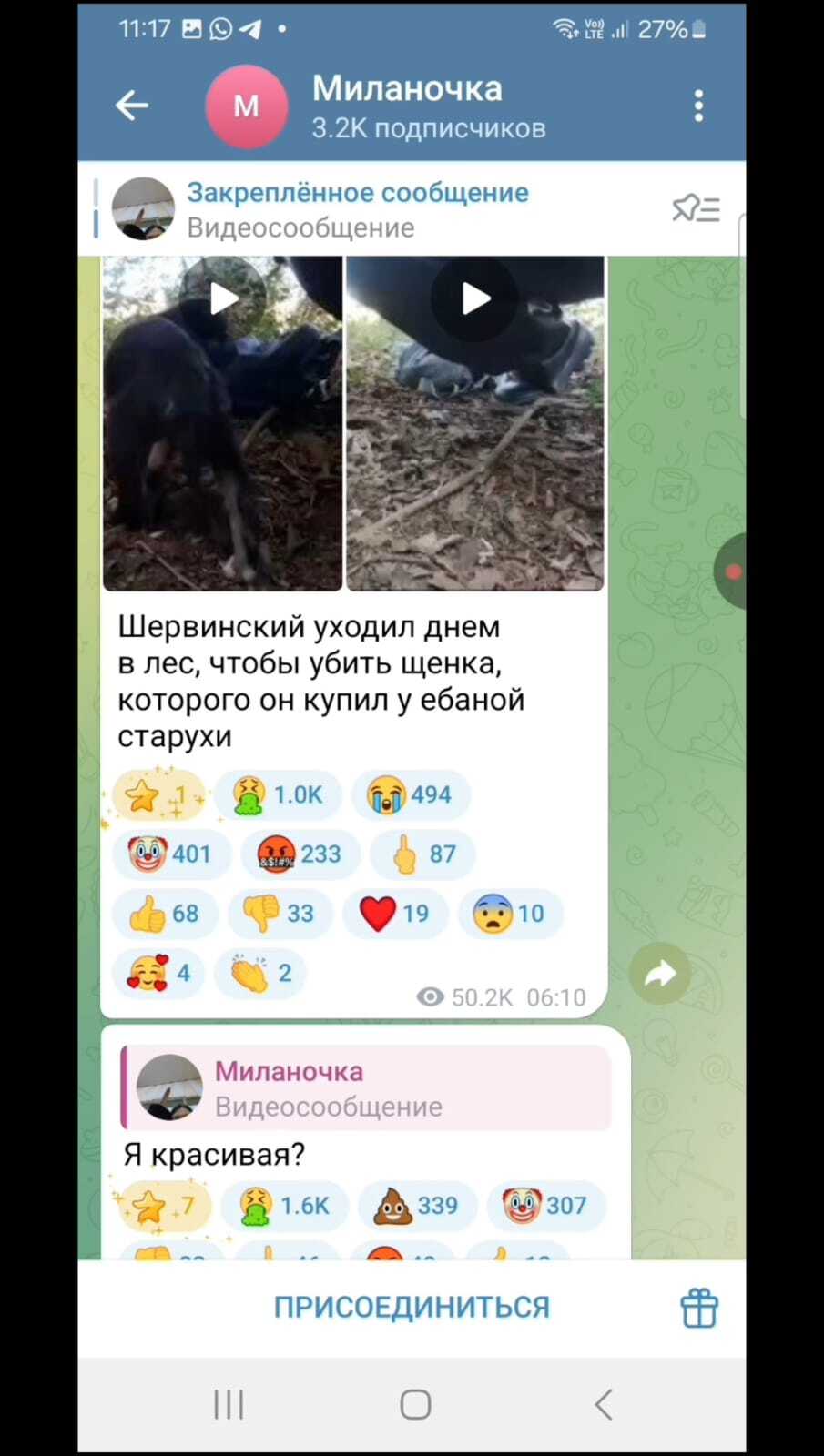This screenshot has height=1456, width=824.
Task: Add the clapping hands reaction showing 2
Action: click(260, 973)
